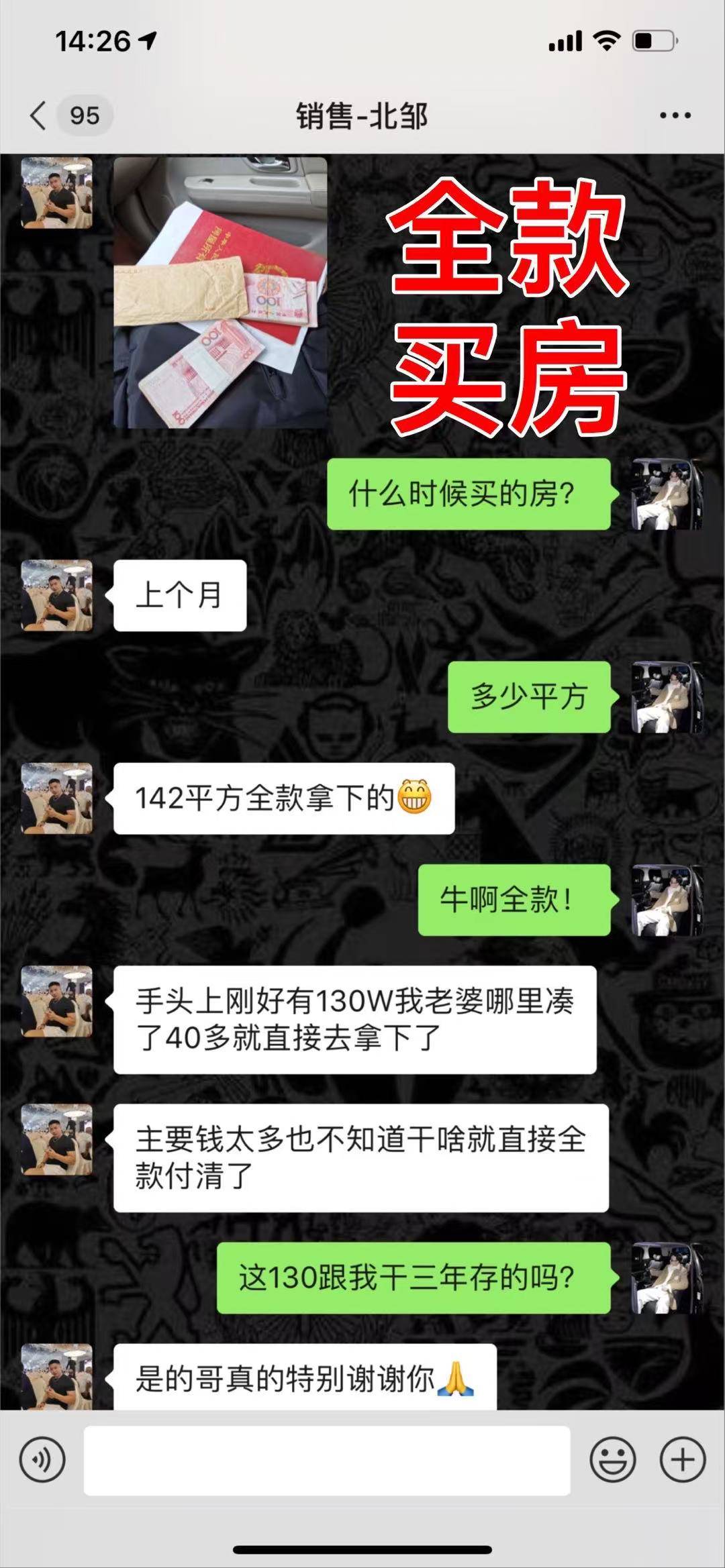This screenshot has width=725, height=1568.
Task: Open the chat details overflow menu
Action: tap(675, 115)
